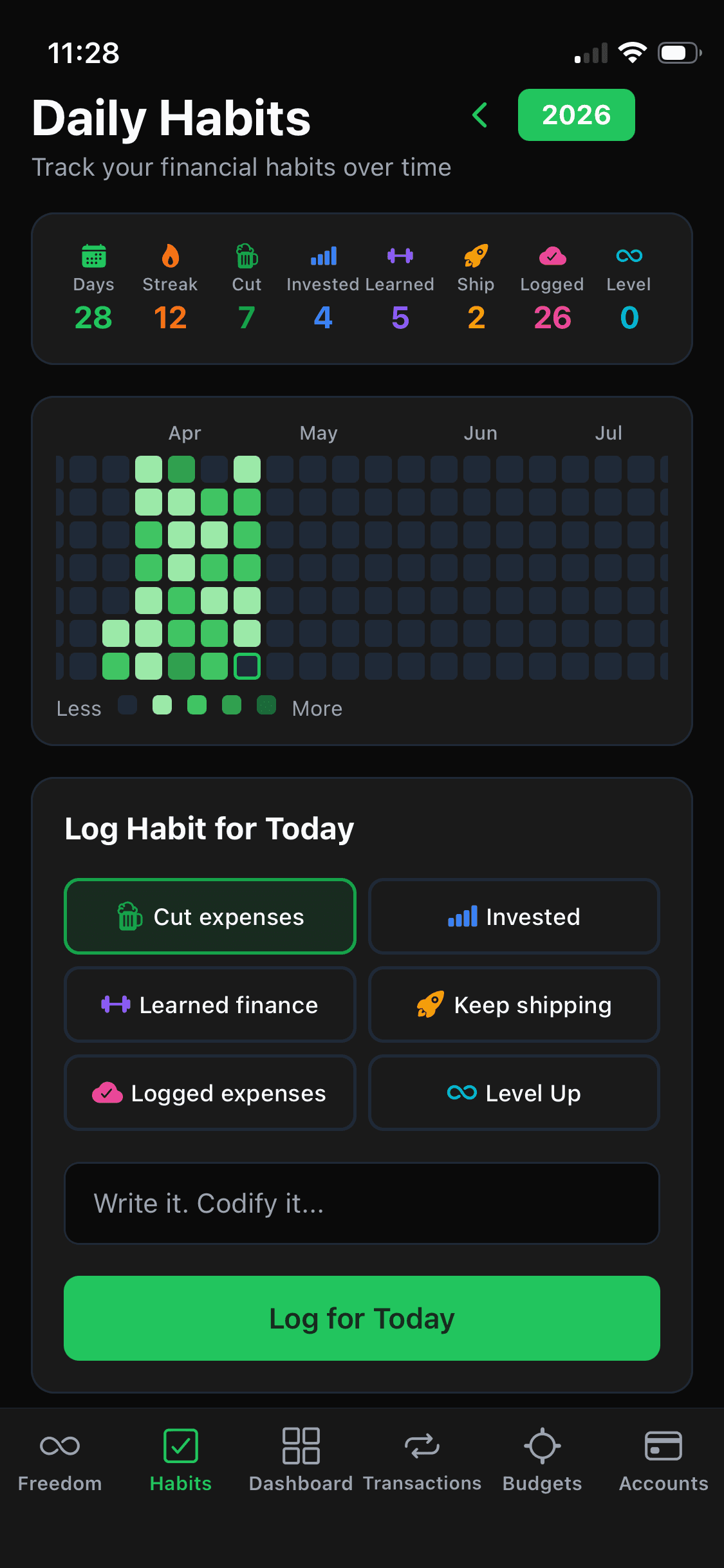This screenshot has width=724, height=1568.
Task: Click the Level infinity icon
Action: pos(628,257)
